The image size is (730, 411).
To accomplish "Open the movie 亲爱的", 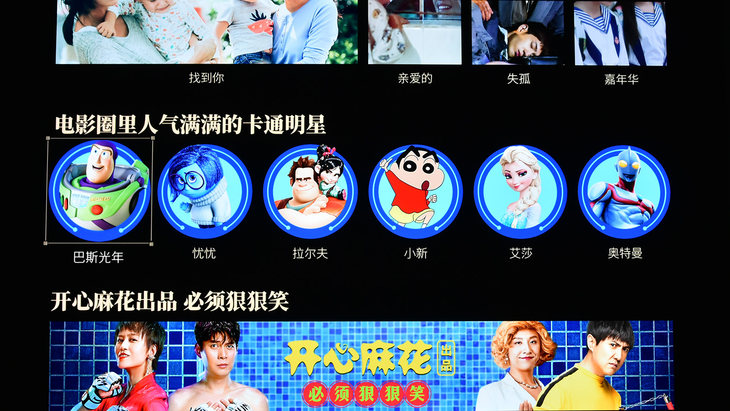I will point(414,32).
